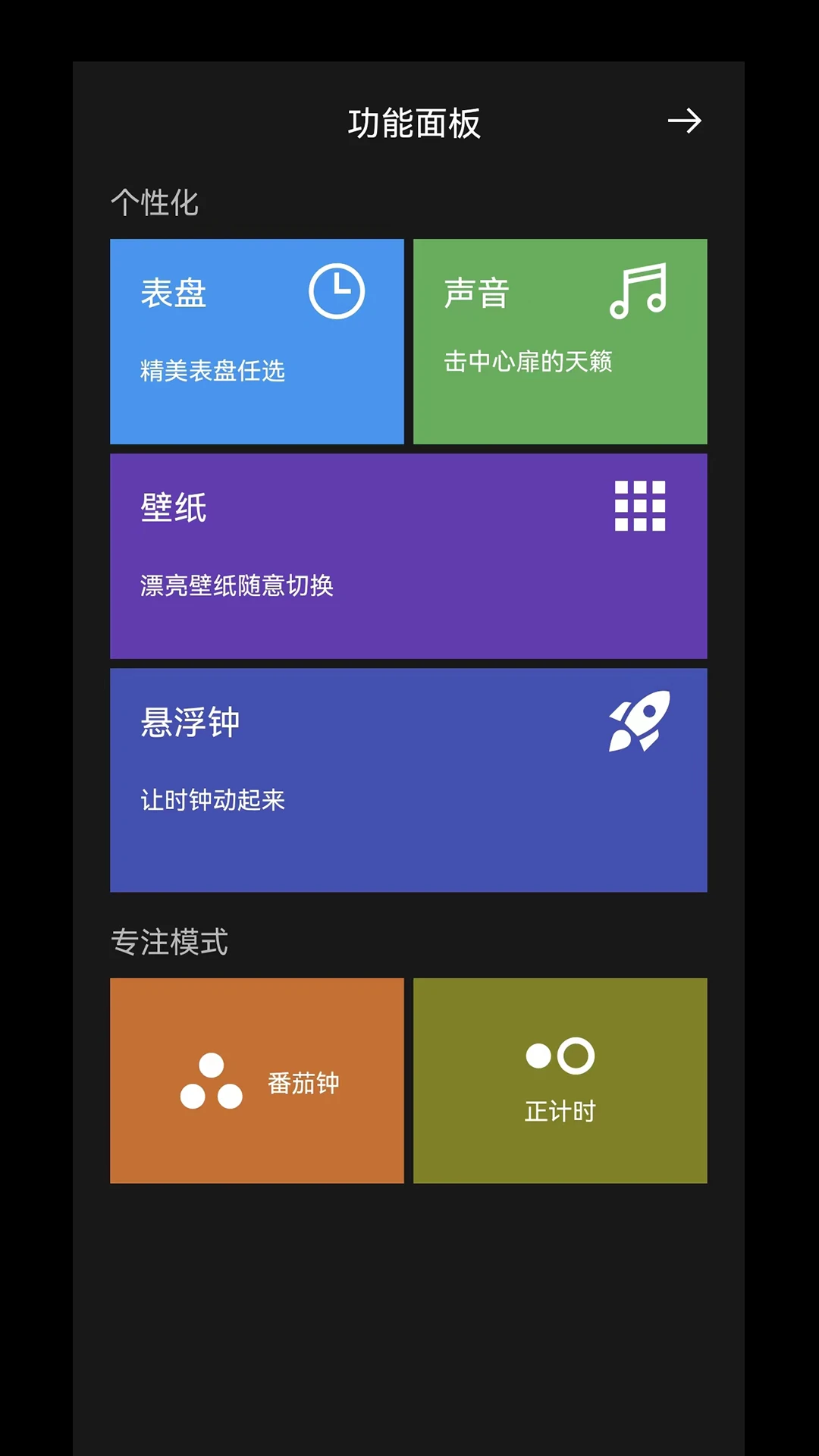Click the rocket icon on the 悬浮钟 tile
819x1456 pixels.
(641, 724)
